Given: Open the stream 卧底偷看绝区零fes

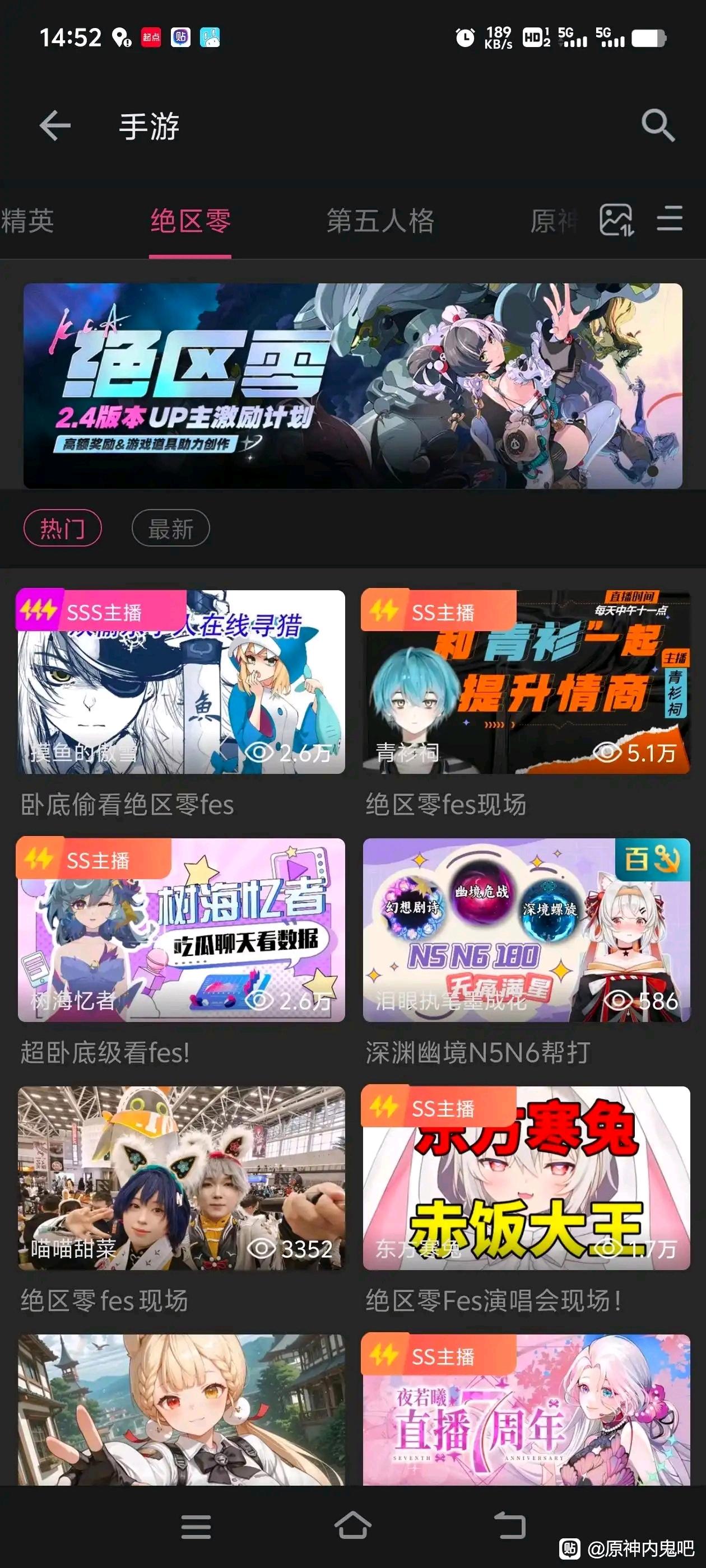Looking at the screenshot, I should [181, 682].
